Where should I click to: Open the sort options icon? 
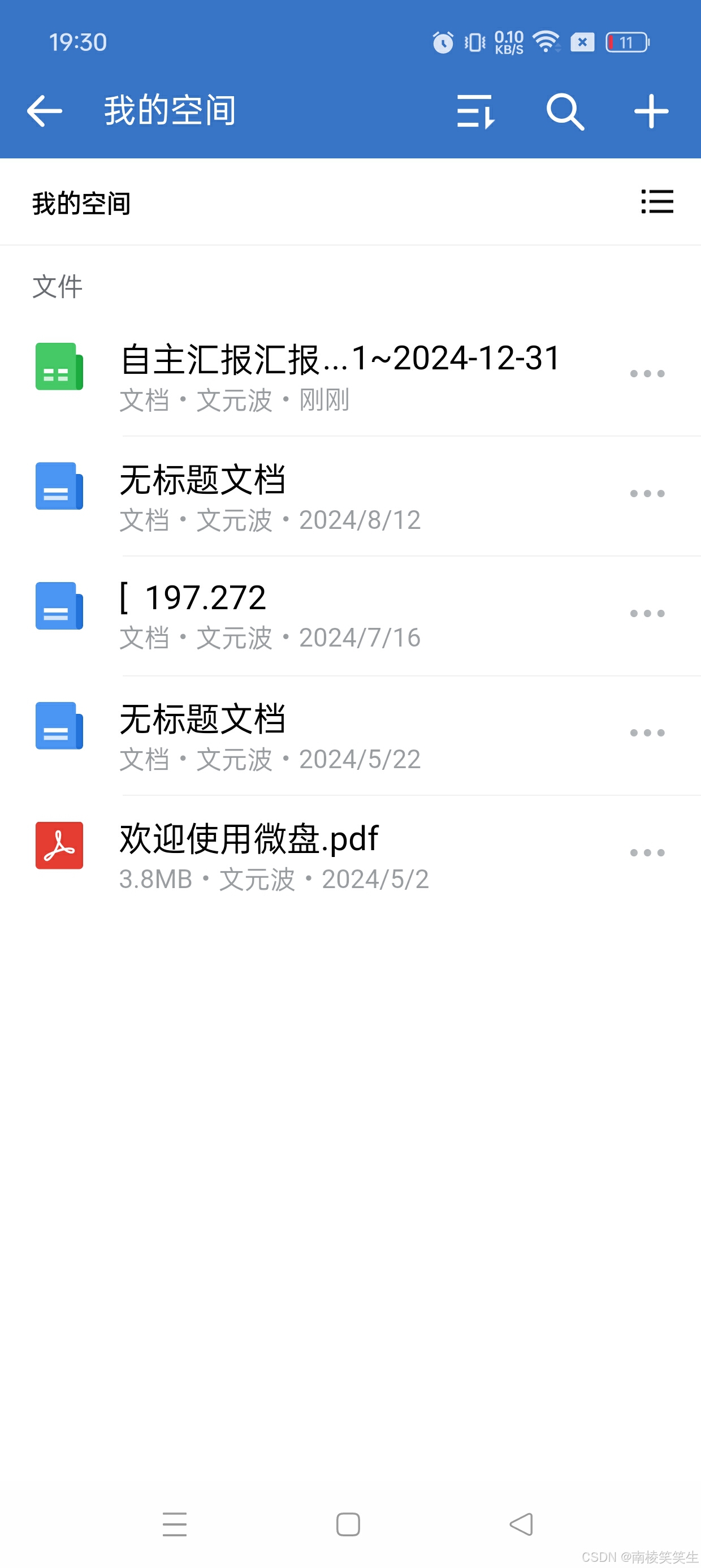[475, 111]
